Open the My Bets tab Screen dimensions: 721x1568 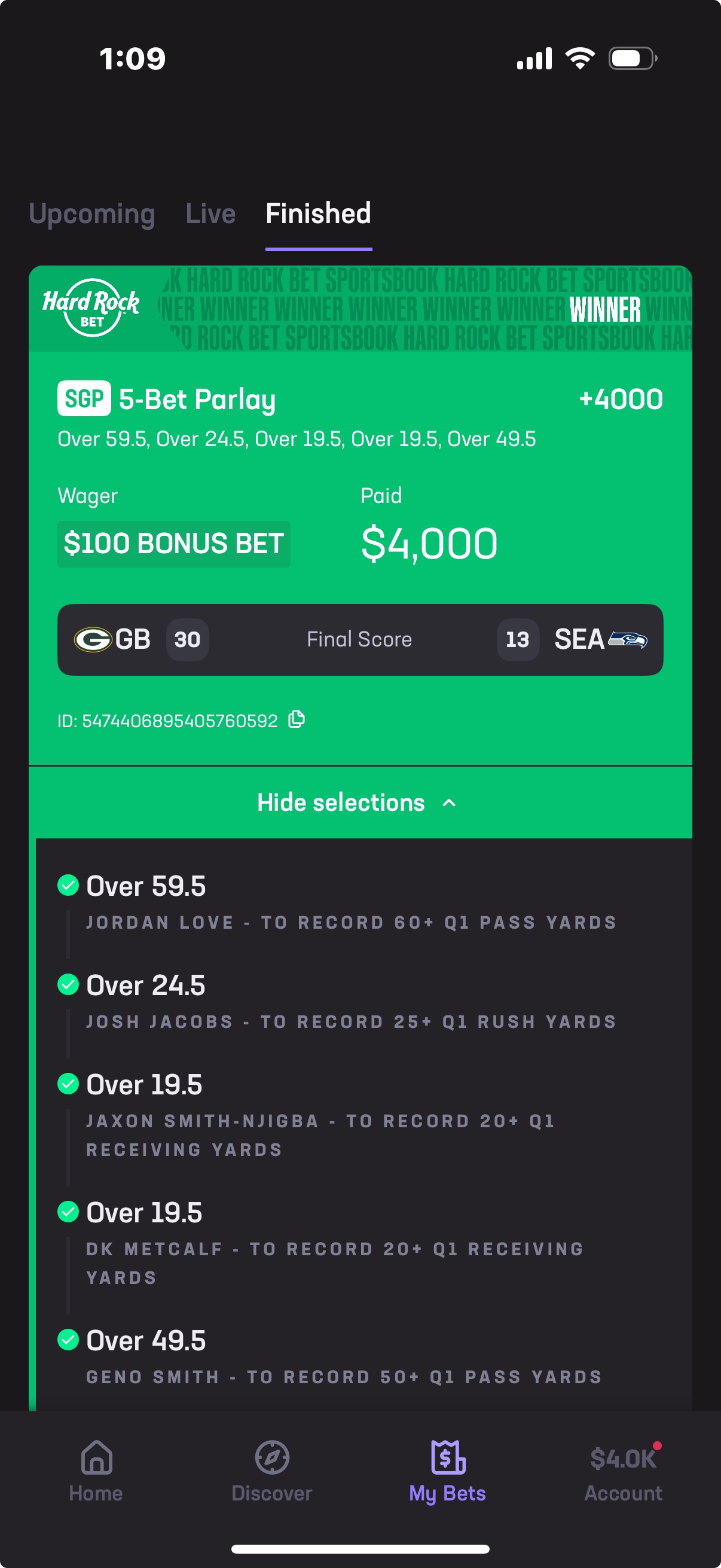pyautogui.click(x=447, y=1471)
